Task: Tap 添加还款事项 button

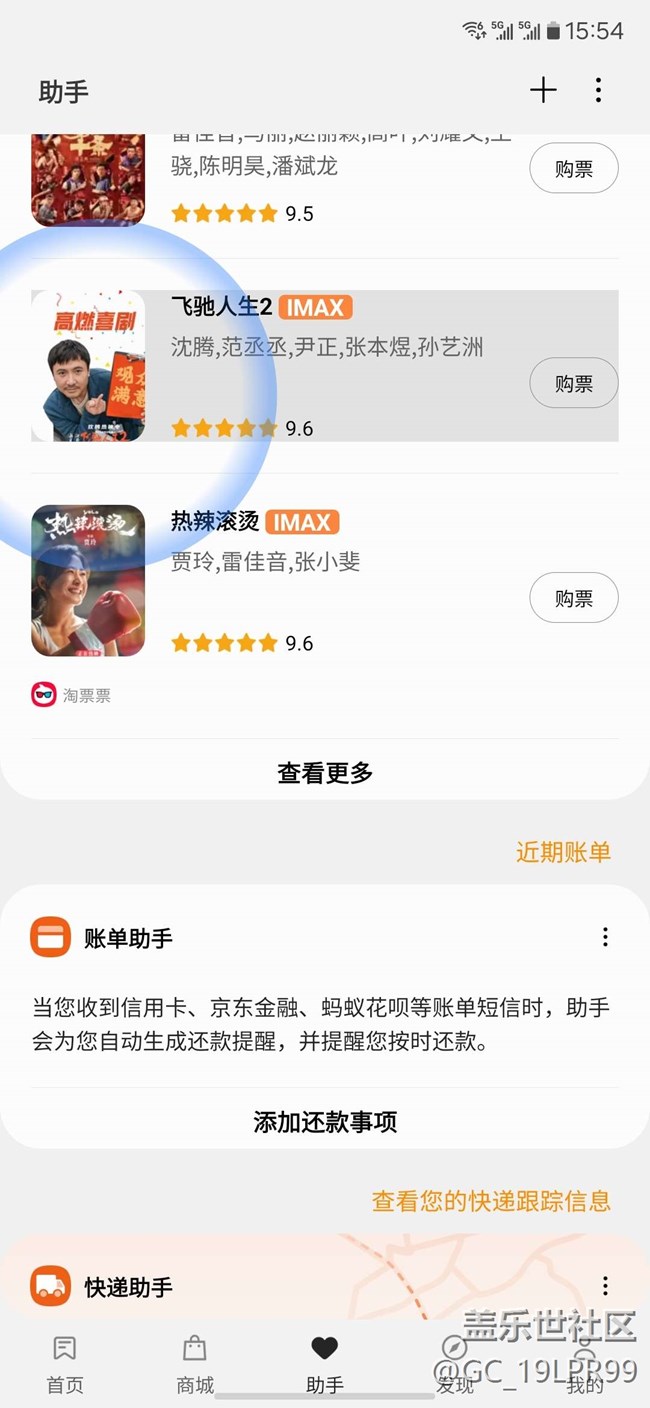Action: (325, 1122)
